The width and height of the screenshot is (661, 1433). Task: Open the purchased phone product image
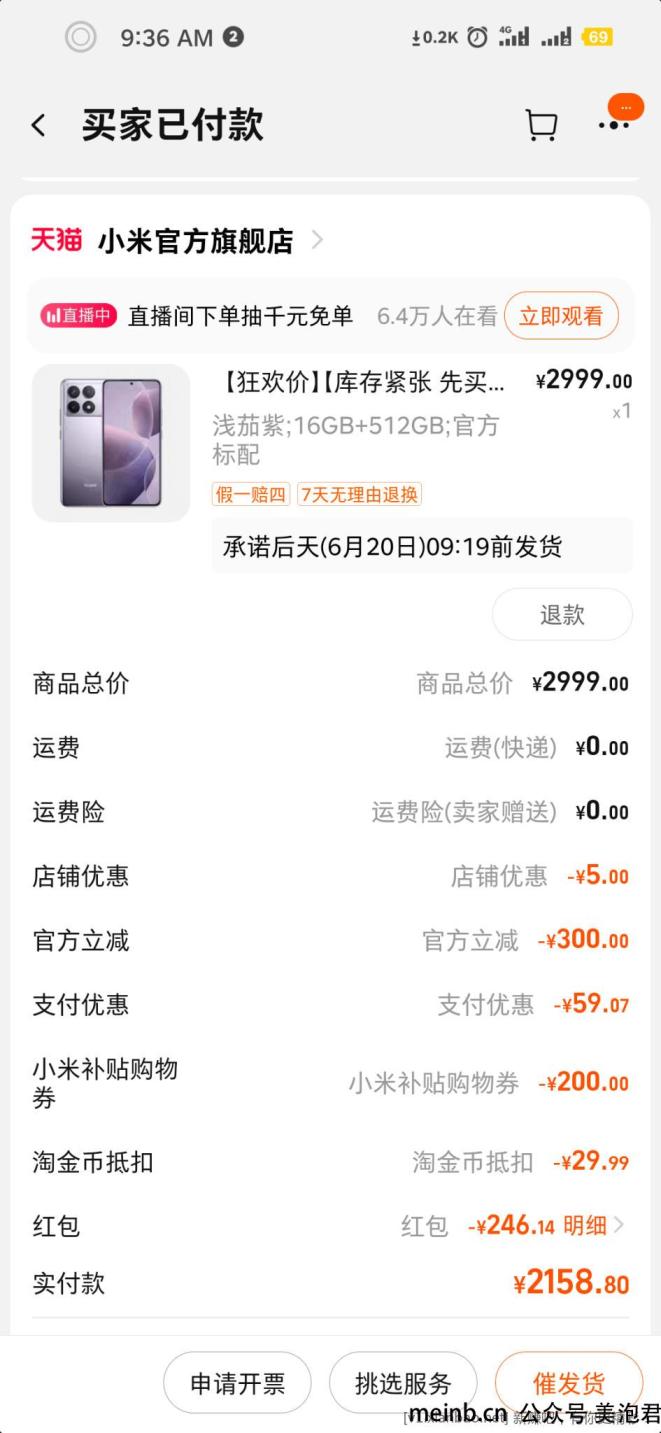click(111, 443)
